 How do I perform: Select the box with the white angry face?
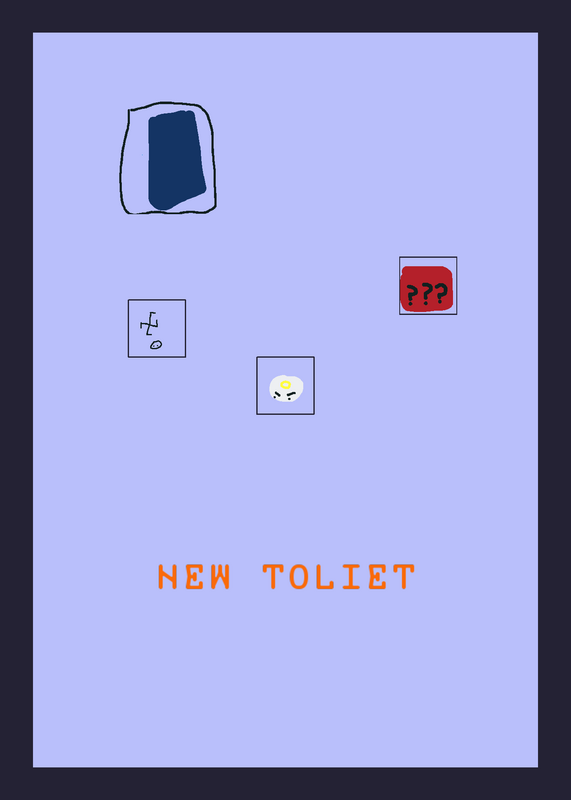[285, 386]
